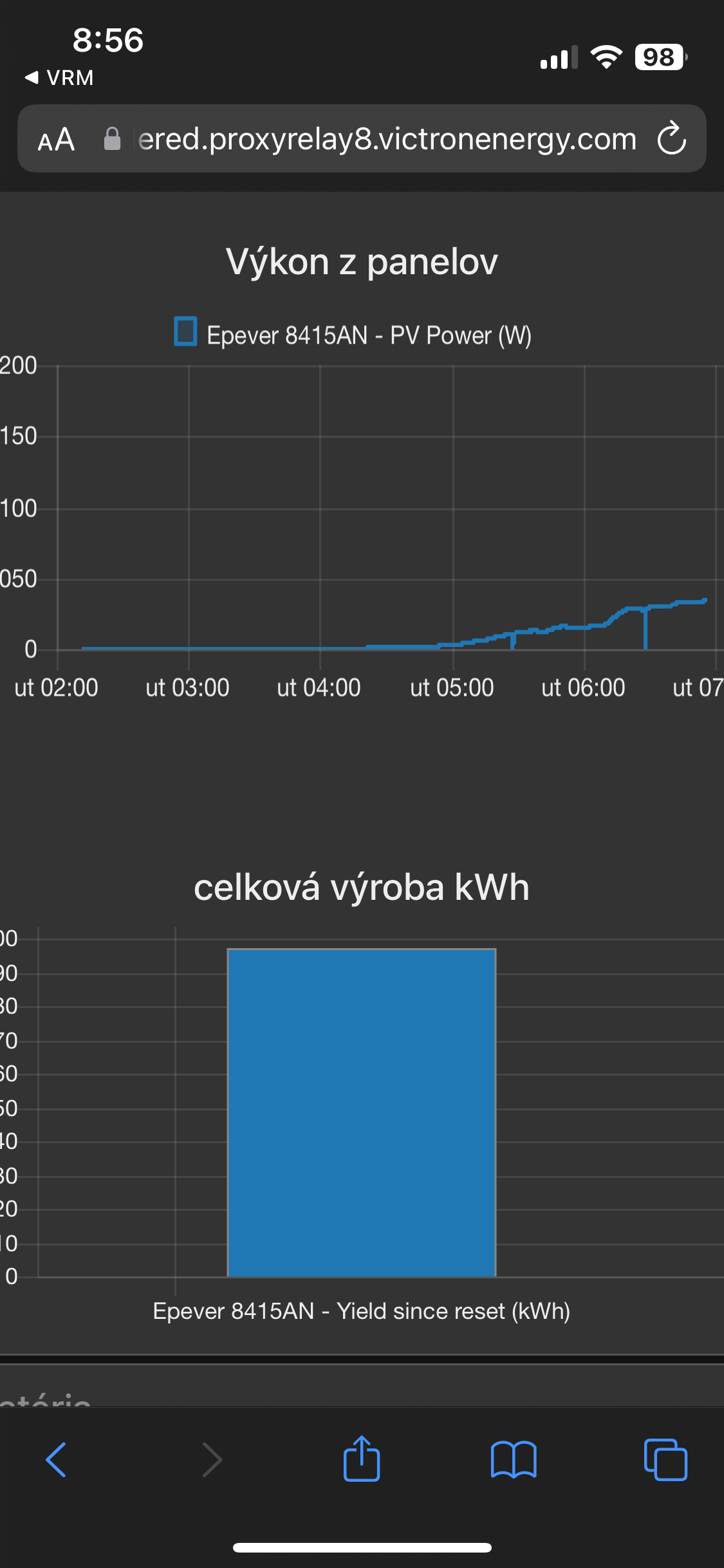This screenshot has width=724, height=1568.
Task: Open Safari bookmarks
Action: tap(513, 1460)
